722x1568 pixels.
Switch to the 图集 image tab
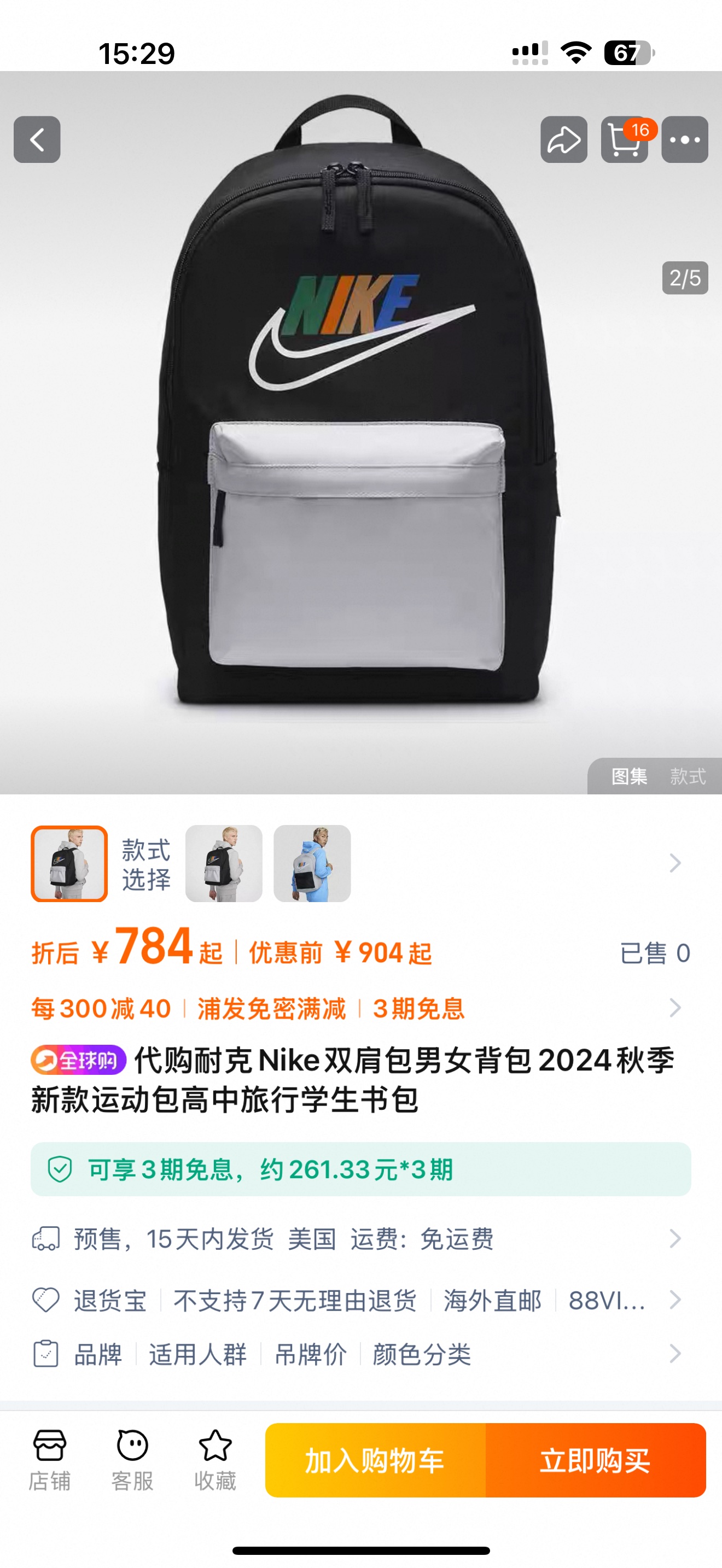(x=629, y=776)
